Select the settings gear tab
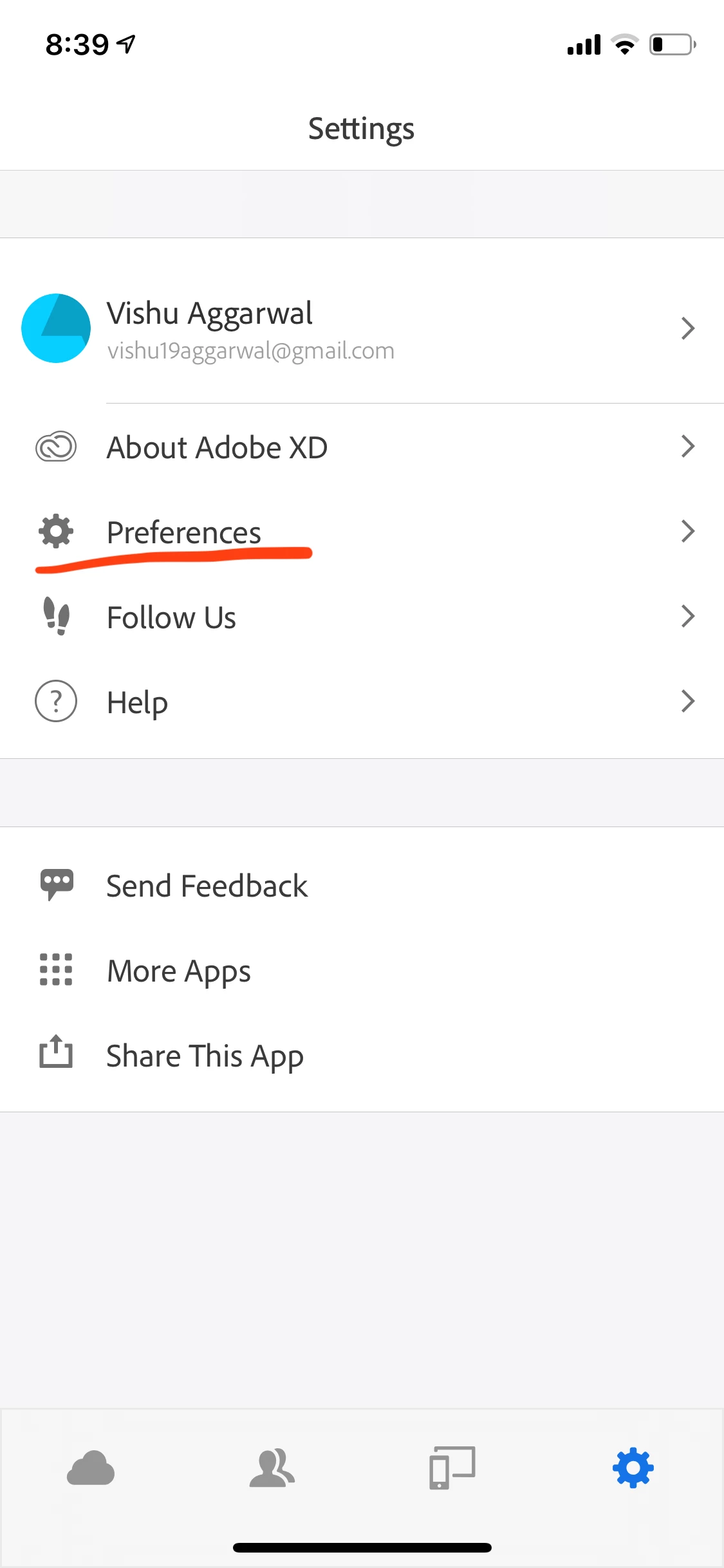This screenshot has width=724, height=1568. 633,1468
